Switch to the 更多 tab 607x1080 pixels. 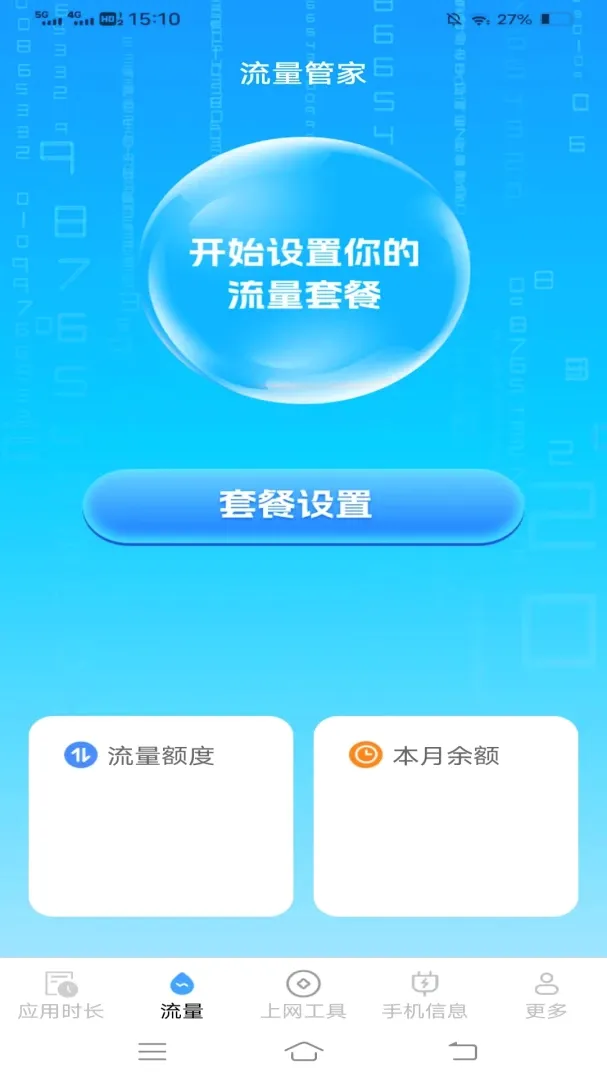tap(546, 995)
